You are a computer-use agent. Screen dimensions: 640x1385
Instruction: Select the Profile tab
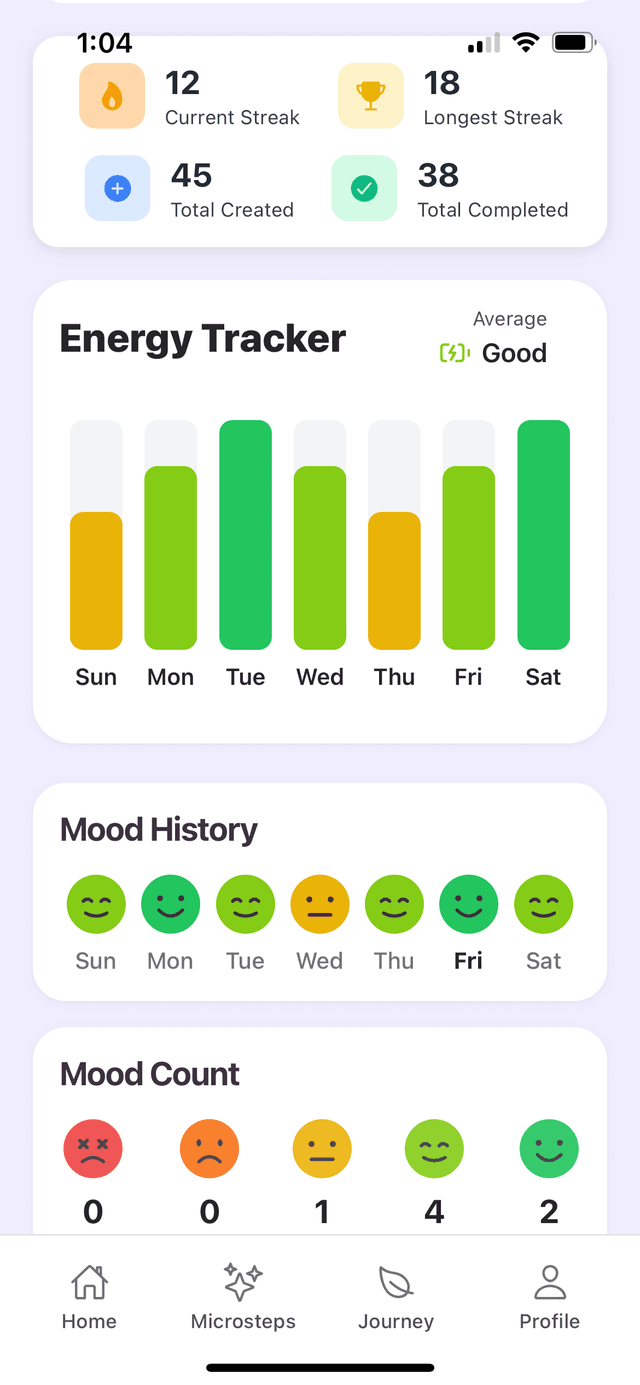pyautogui.click(x=549, y=1296)
